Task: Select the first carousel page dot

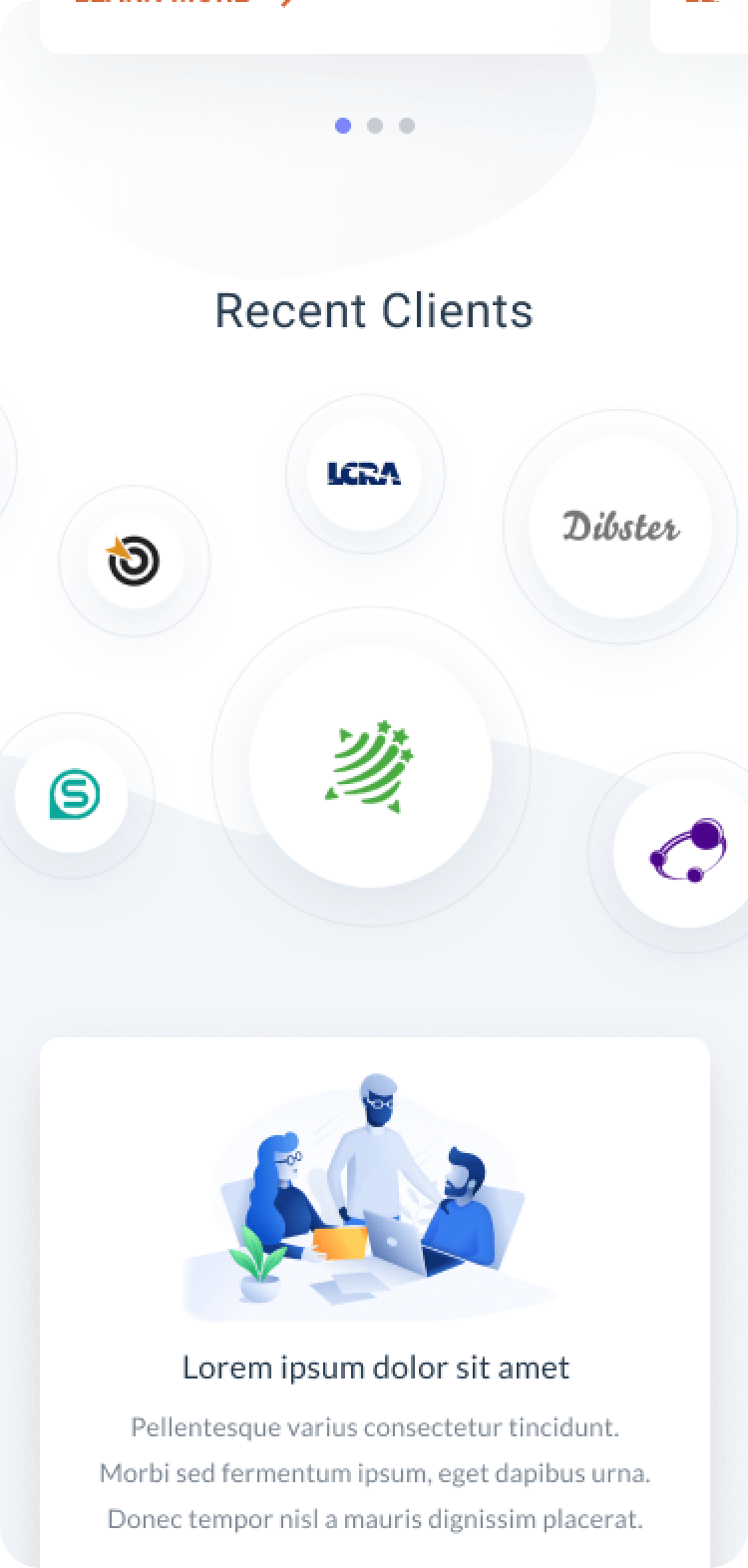Action: (x=343, y=126)
